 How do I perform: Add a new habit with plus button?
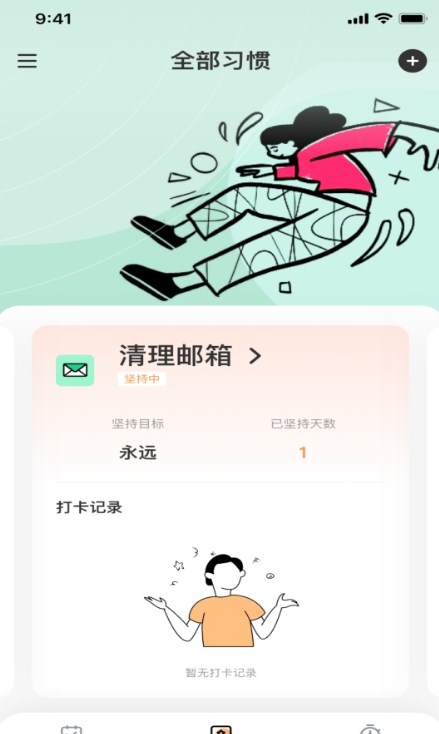coord(412,61)
